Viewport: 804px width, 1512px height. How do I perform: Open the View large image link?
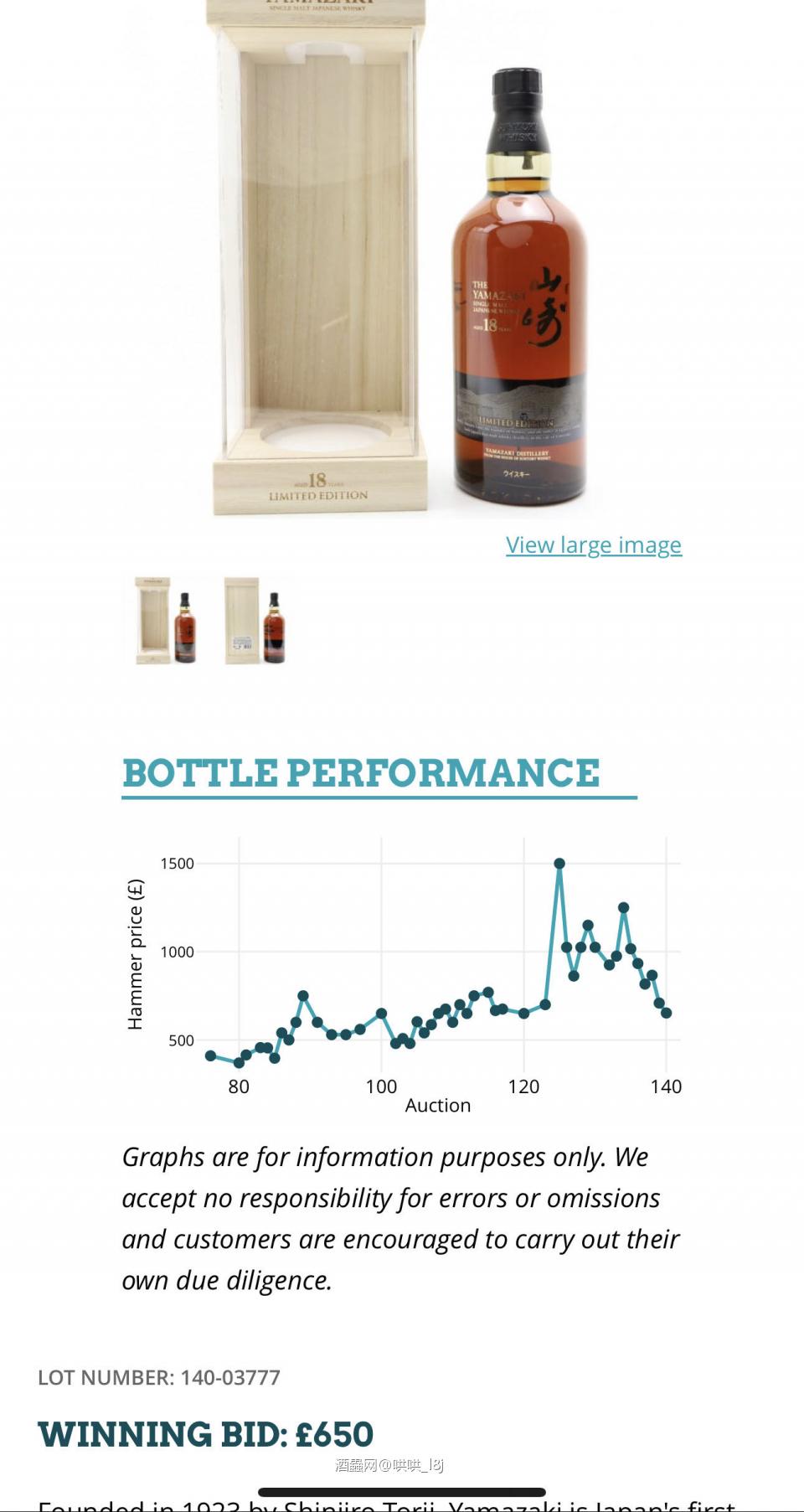pyautogui.click(x=593, y=545)
